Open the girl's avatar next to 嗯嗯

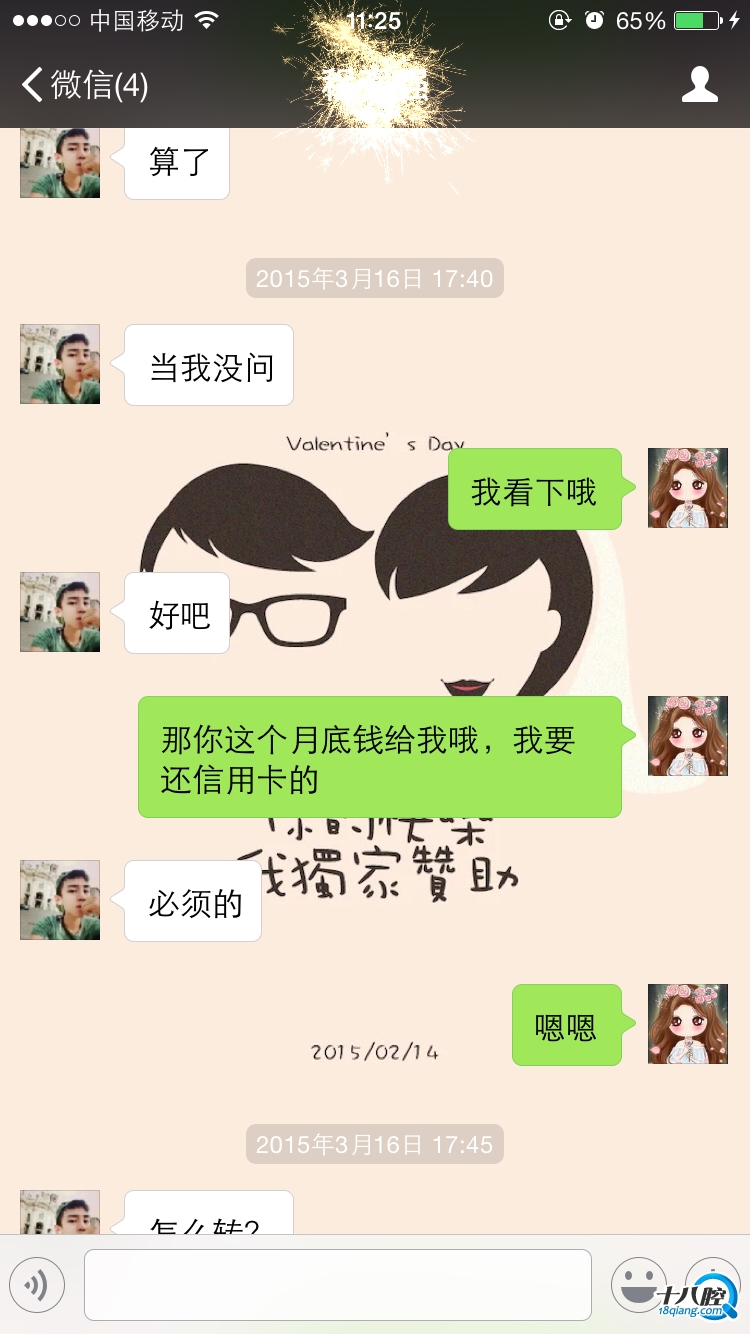(x=687, y=1025)
